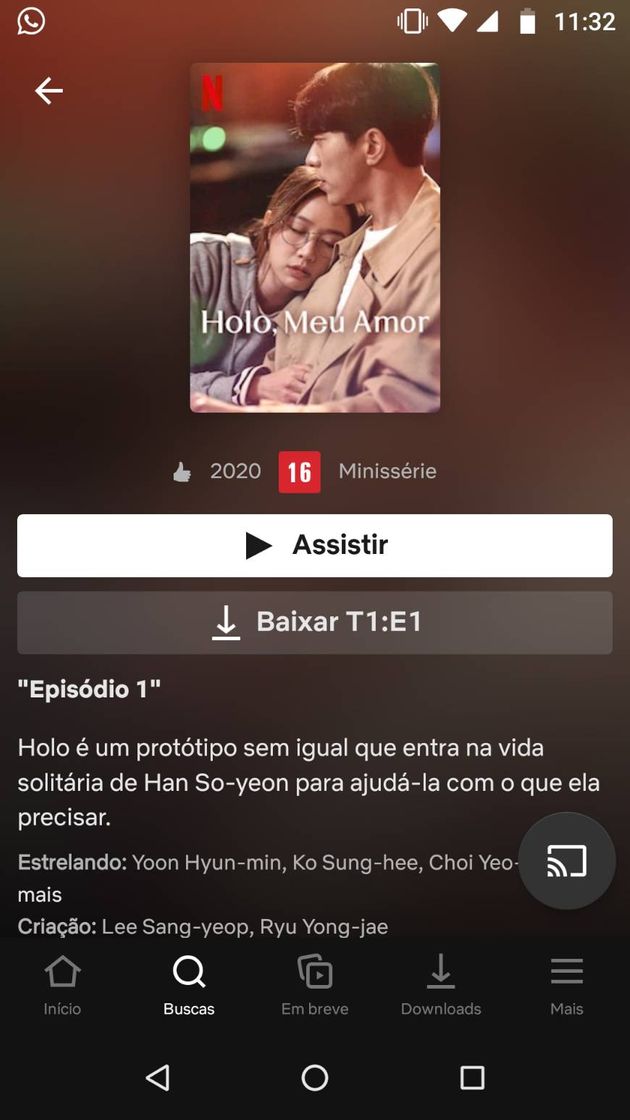Play the series with the Assistir button

314,545
